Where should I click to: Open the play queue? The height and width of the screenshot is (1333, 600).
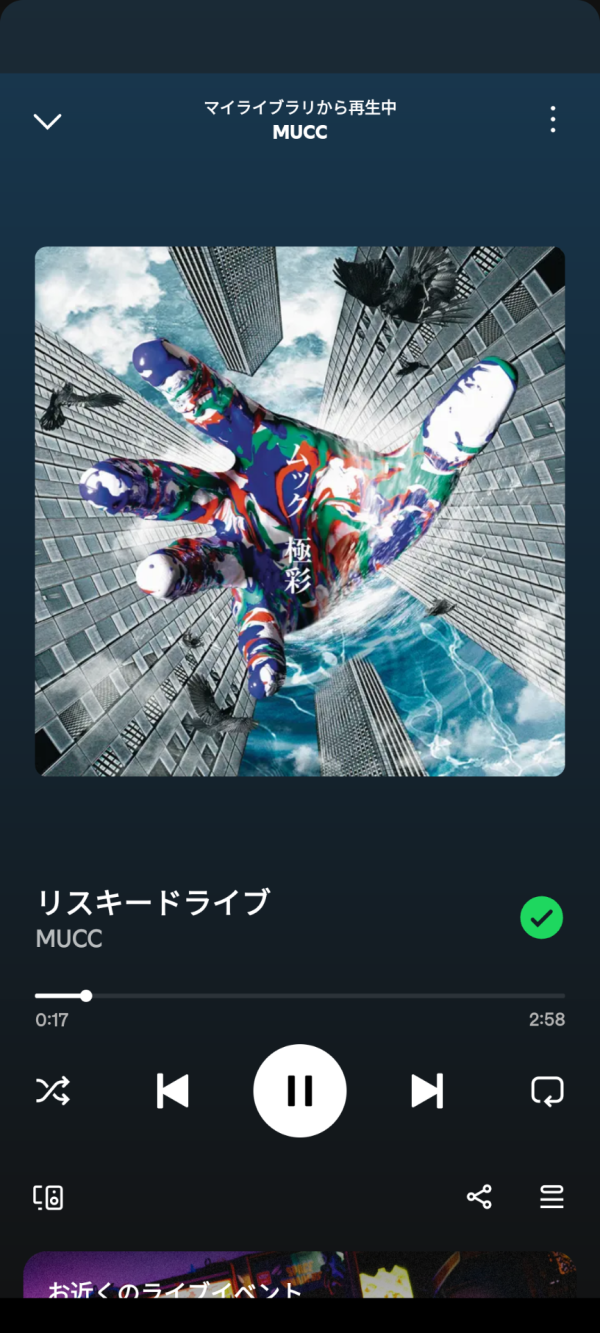coord(552,1197)
